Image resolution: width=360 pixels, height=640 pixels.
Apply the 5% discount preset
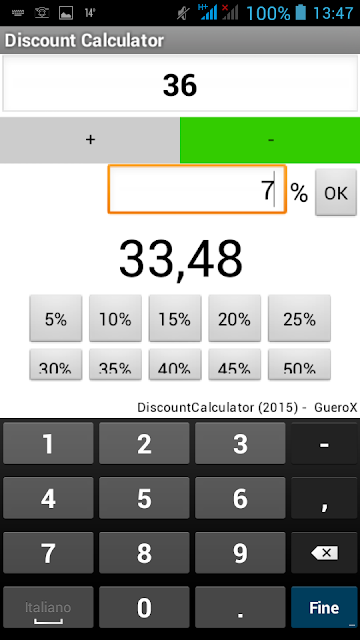[x=56, y=318]
